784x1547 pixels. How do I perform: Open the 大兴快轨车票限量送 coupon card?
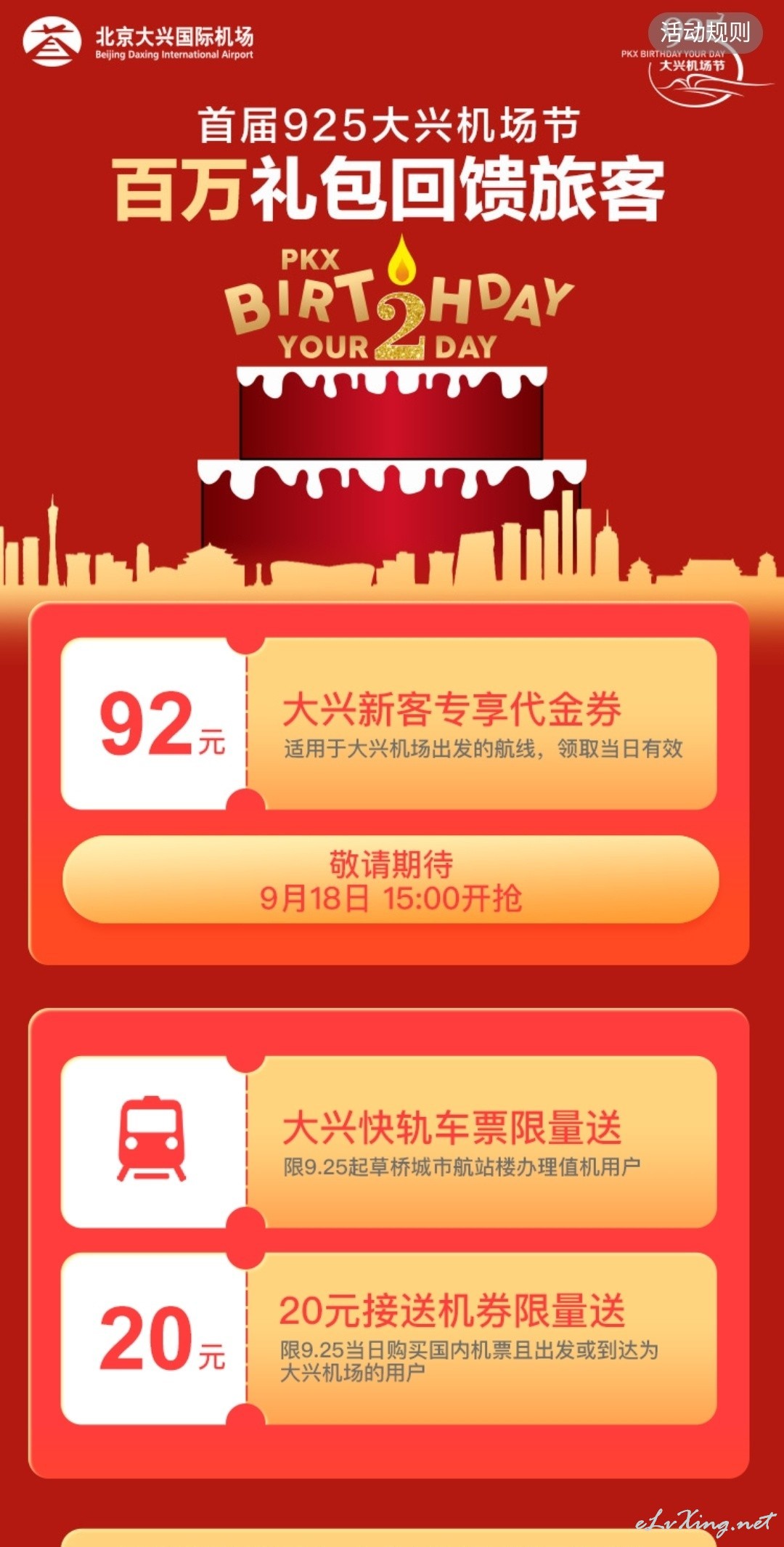tap(389, 1142)
